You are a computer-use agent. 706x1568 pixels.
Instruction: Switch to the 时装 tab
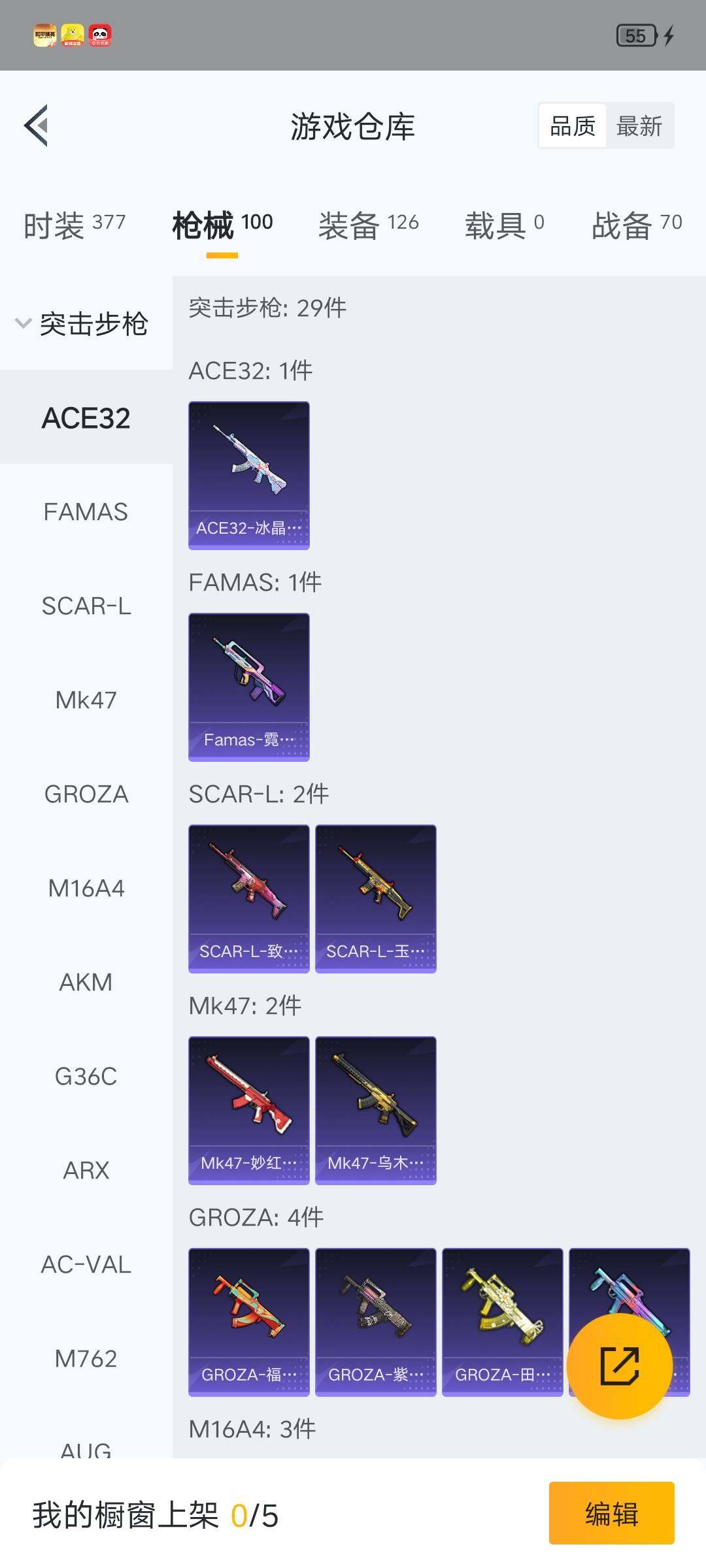74,225
